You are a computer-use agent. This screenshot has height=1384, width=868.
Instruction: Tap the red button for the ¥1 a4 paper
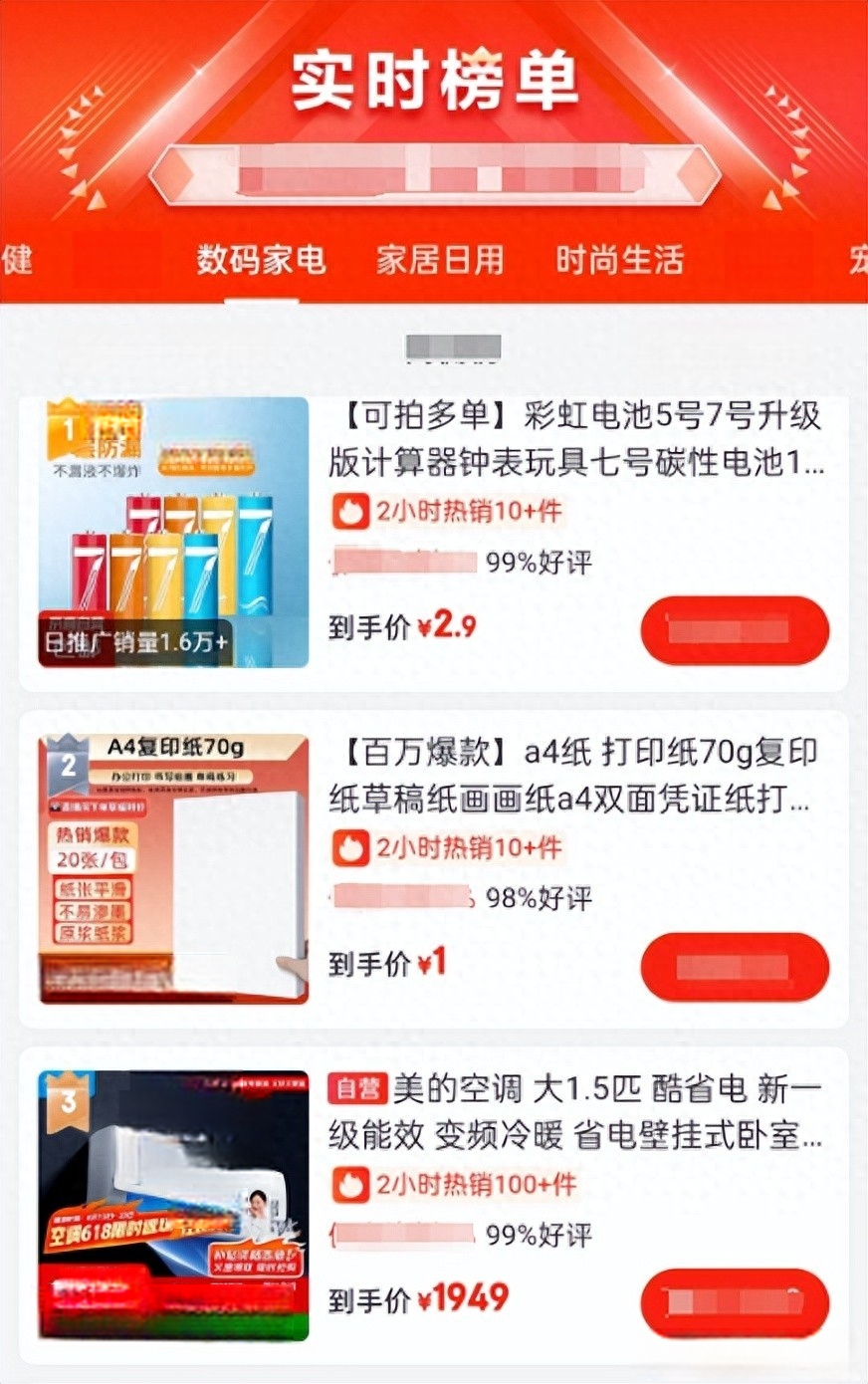click(735, 967)
